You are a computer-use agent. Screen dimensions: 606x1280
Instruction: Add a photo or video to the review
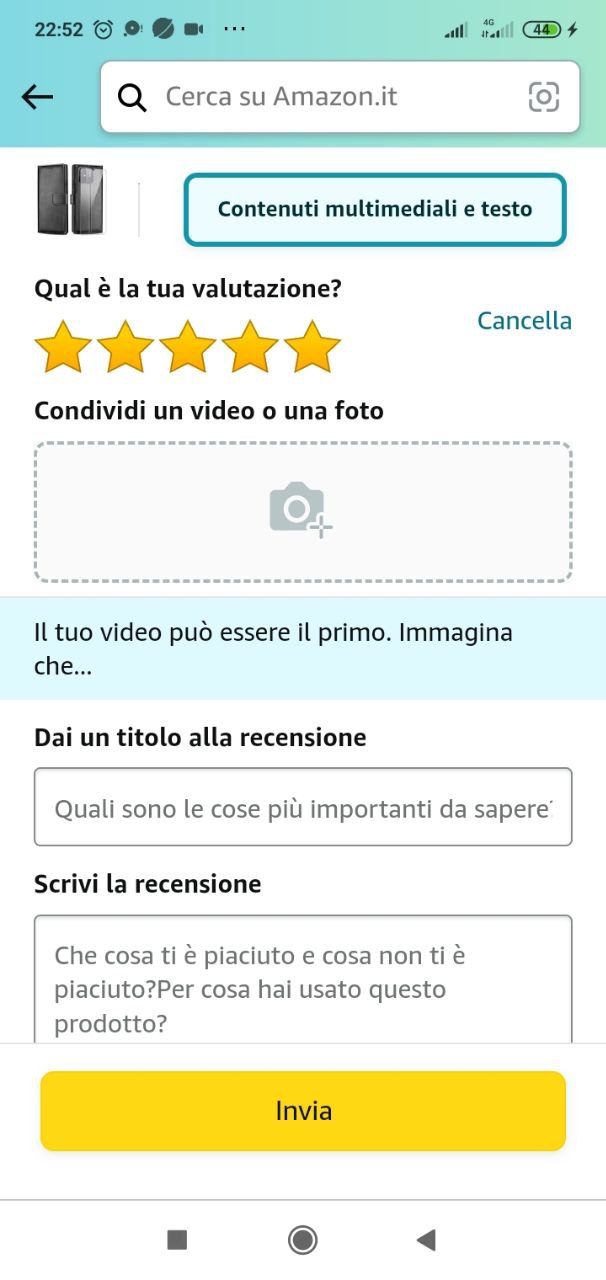[303, 511]
